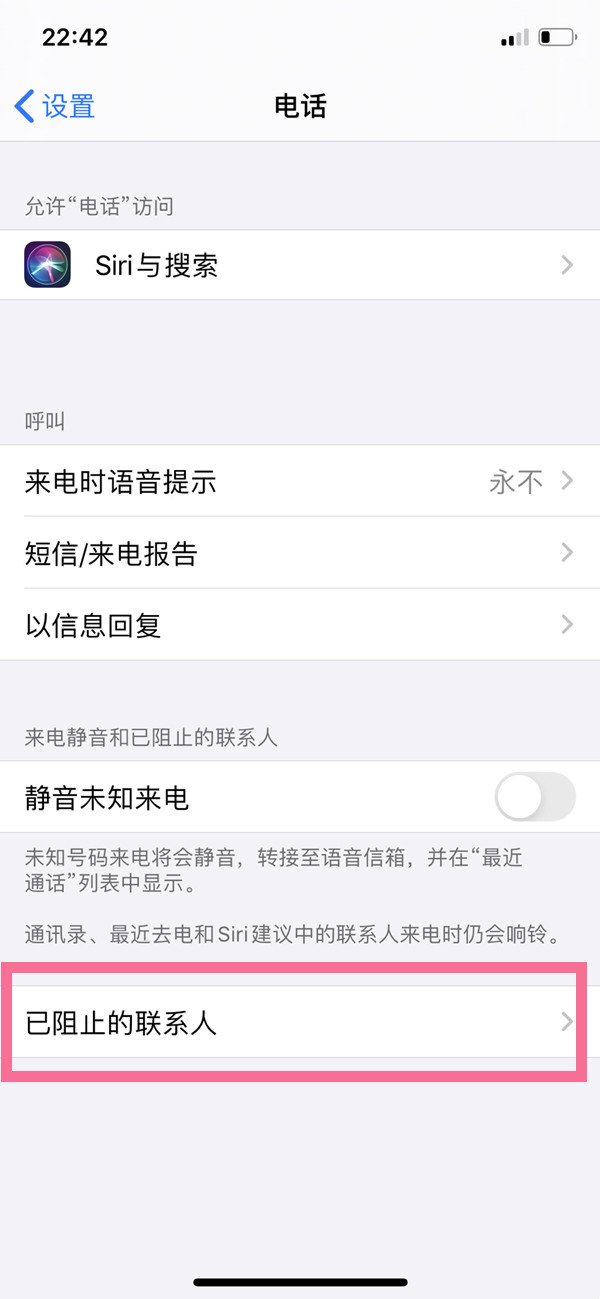Open Siri与搜索 settings
This screenshot has height=1299, width=600.
[x=300, y=265]
